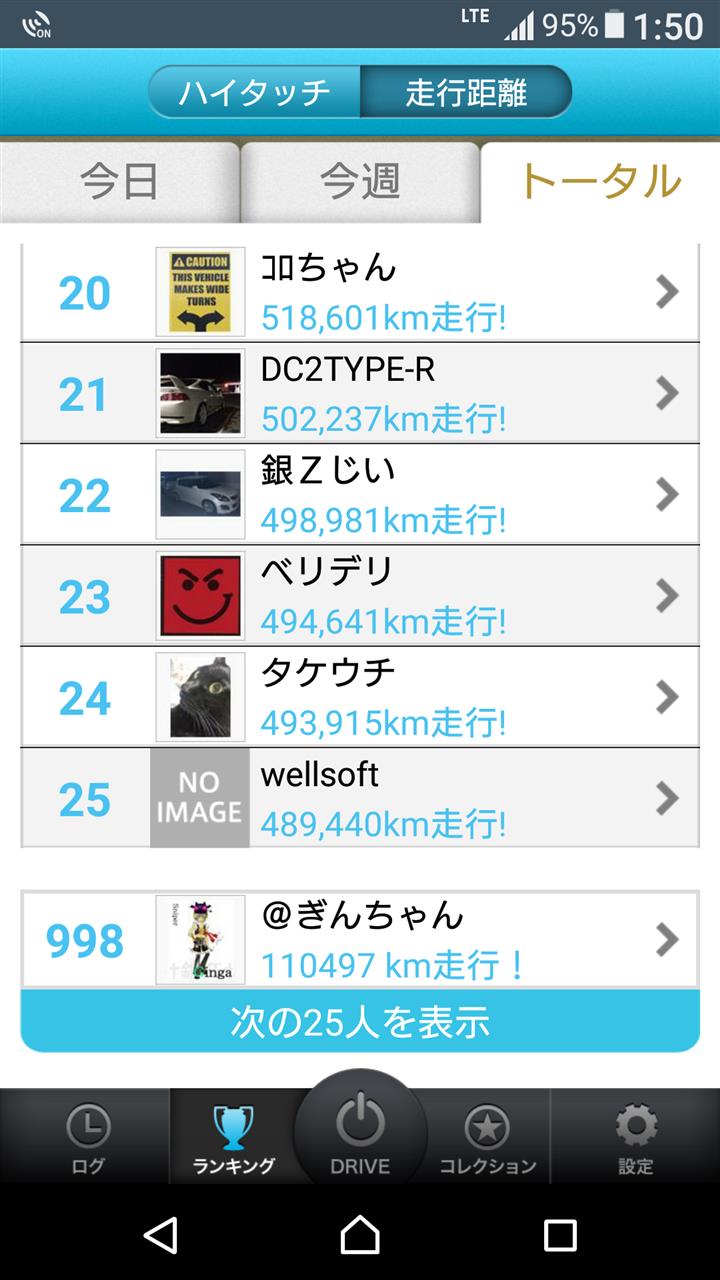This screenshot has width=720, height=1280.
Task: Select the トータル tab
Action: [x=600, y=182]
